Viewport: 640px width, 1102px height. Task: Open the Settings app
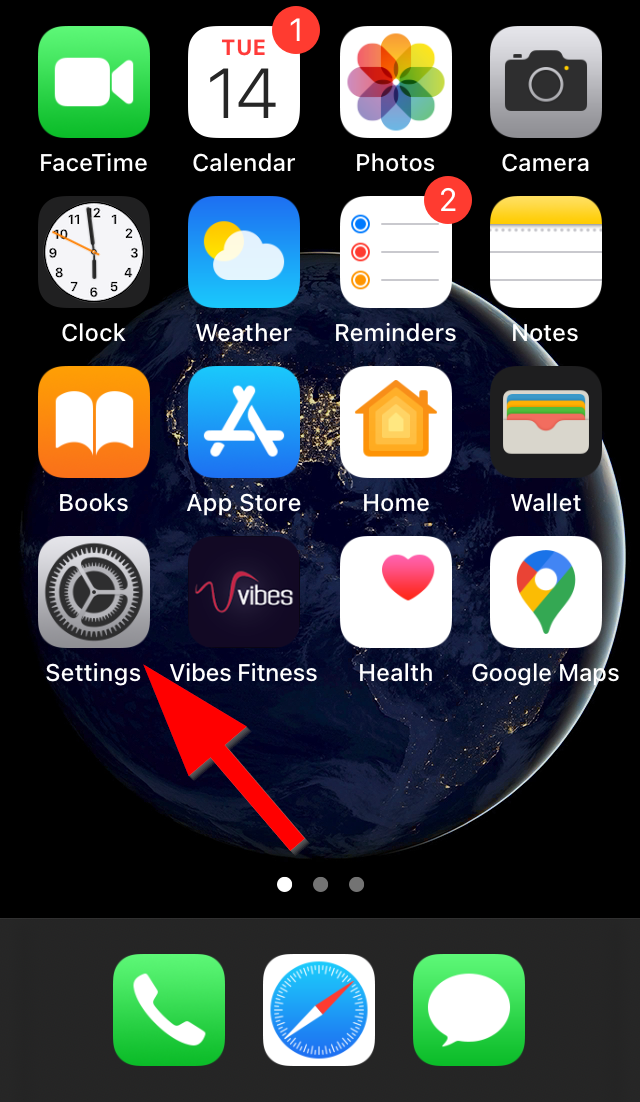(94, 592)
